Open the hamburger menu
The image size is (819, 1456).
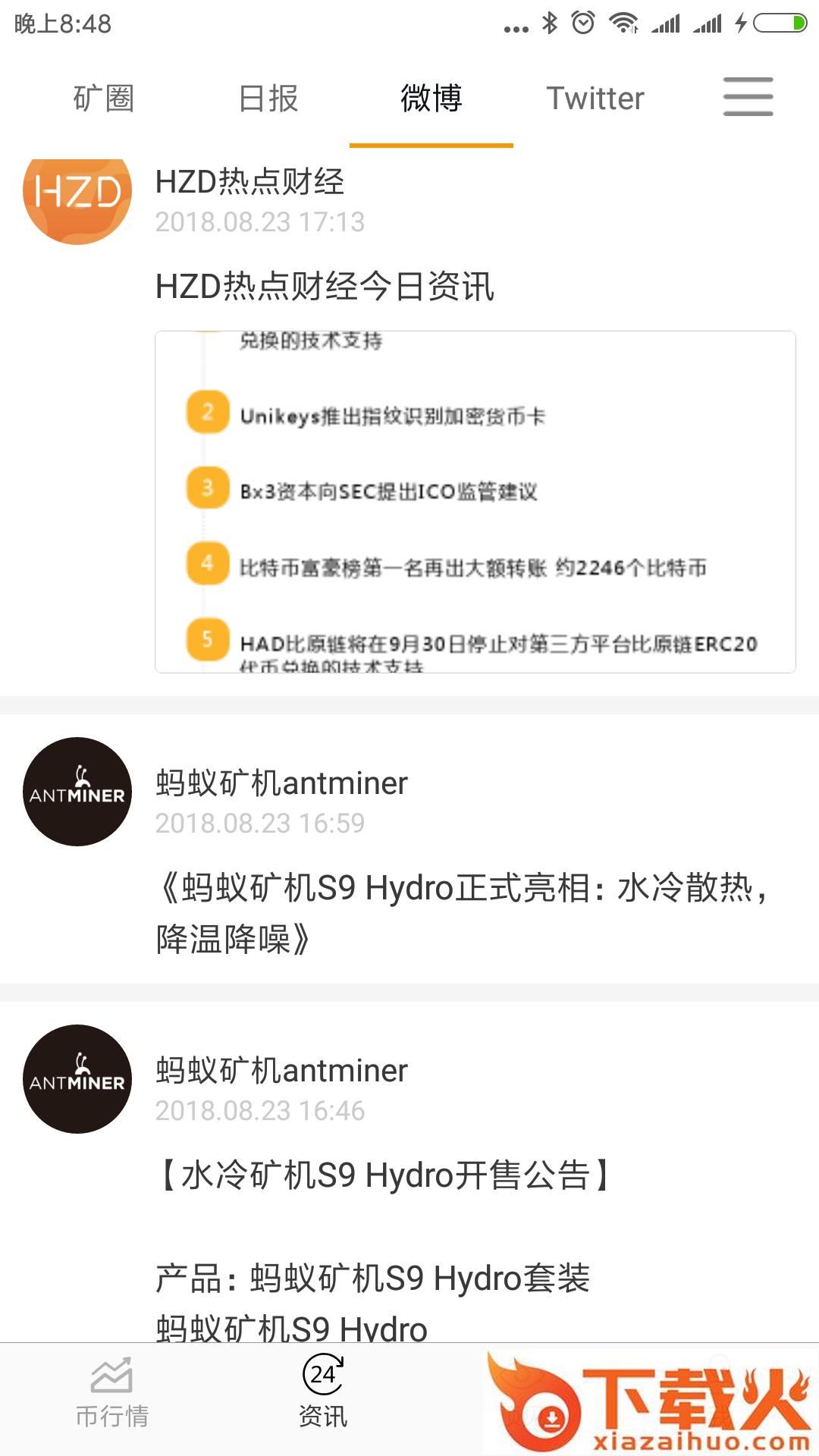point(748,97)
